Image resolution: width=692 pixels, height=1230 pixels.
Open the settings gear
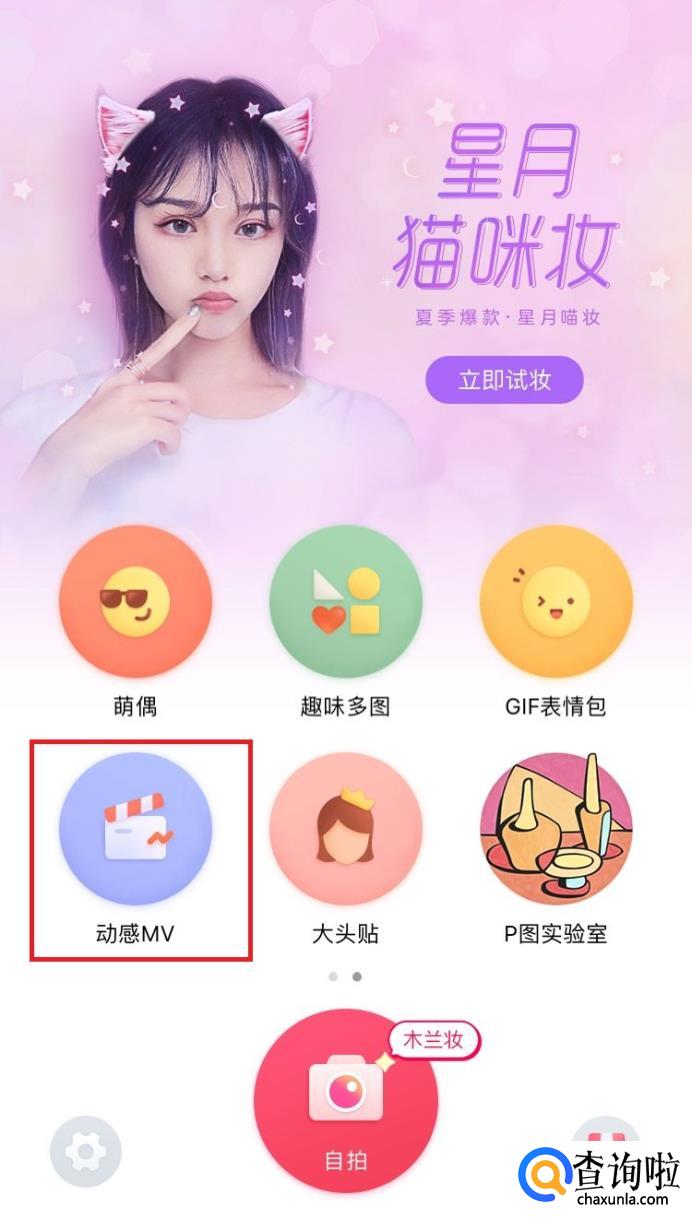(86, 1151)
